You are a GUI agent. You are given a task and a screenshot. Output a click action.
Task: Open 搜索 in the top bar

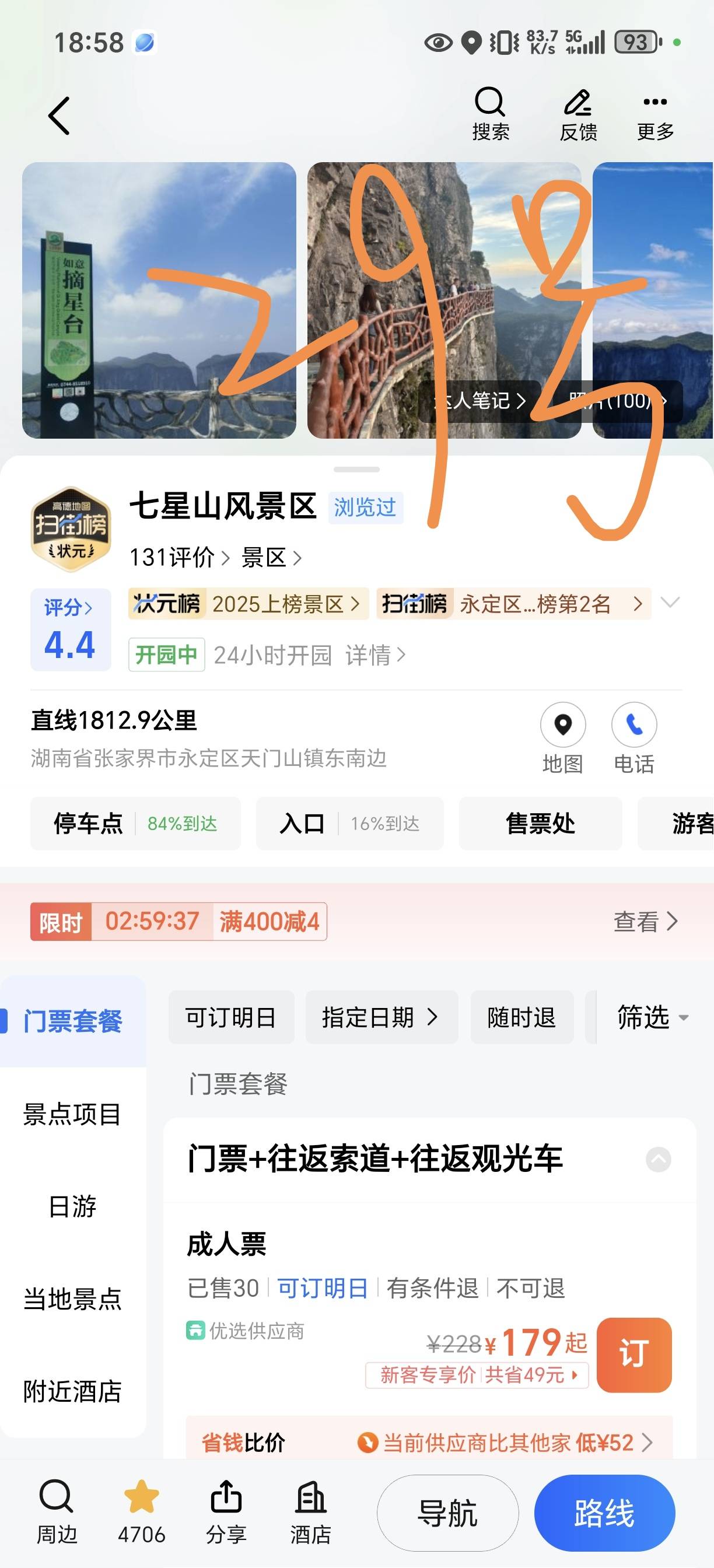click(490, 114)
